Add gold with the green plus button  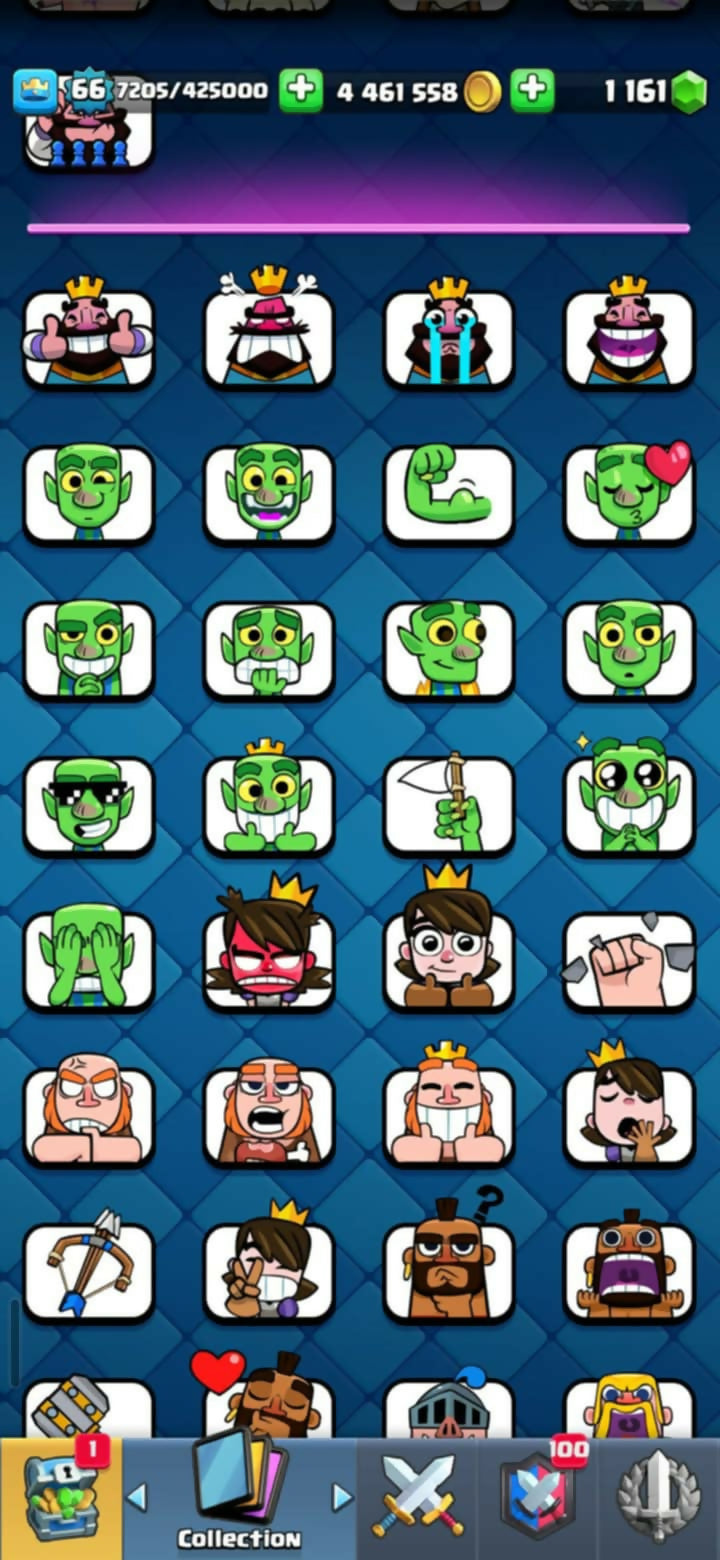click(x=299, y=91)
